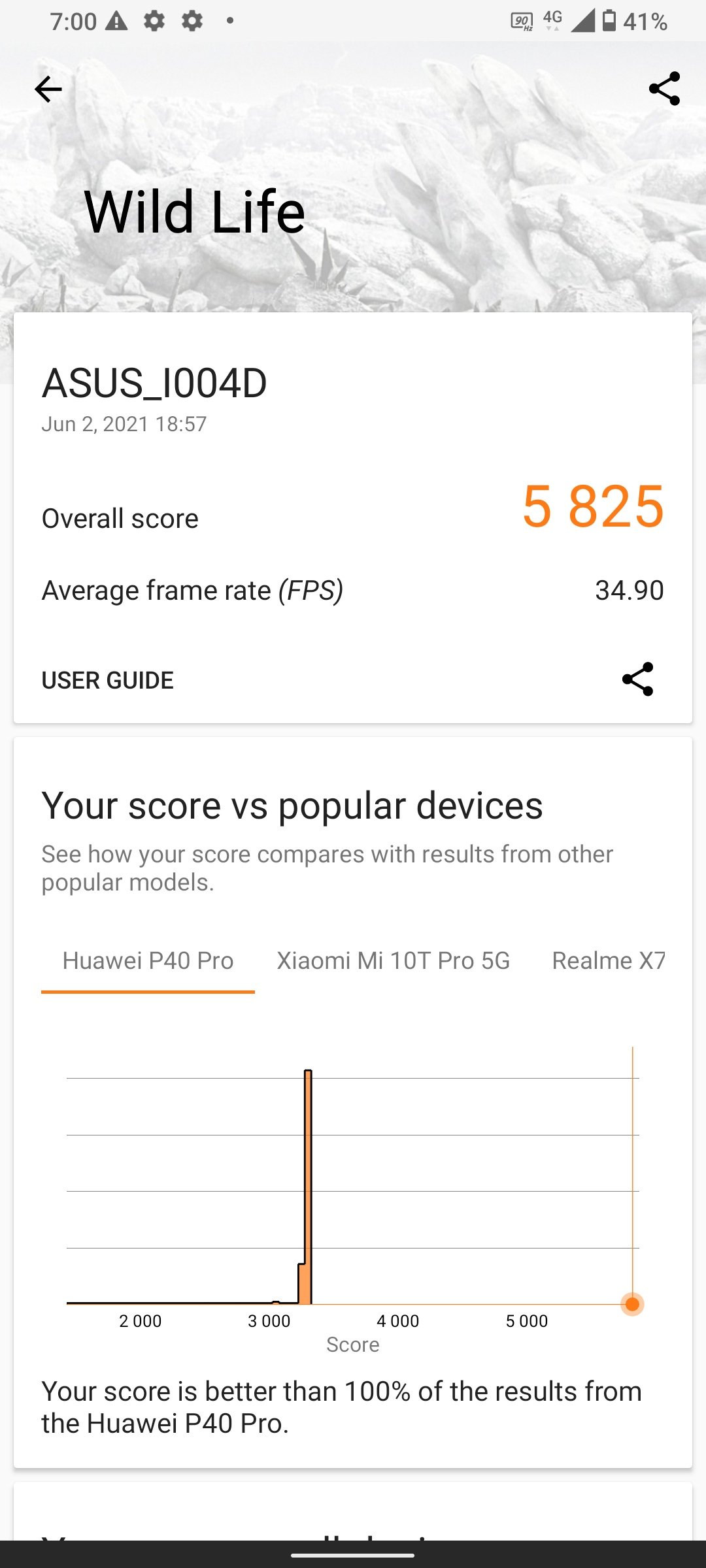Share result from the top bar

[x=664, y=89]
